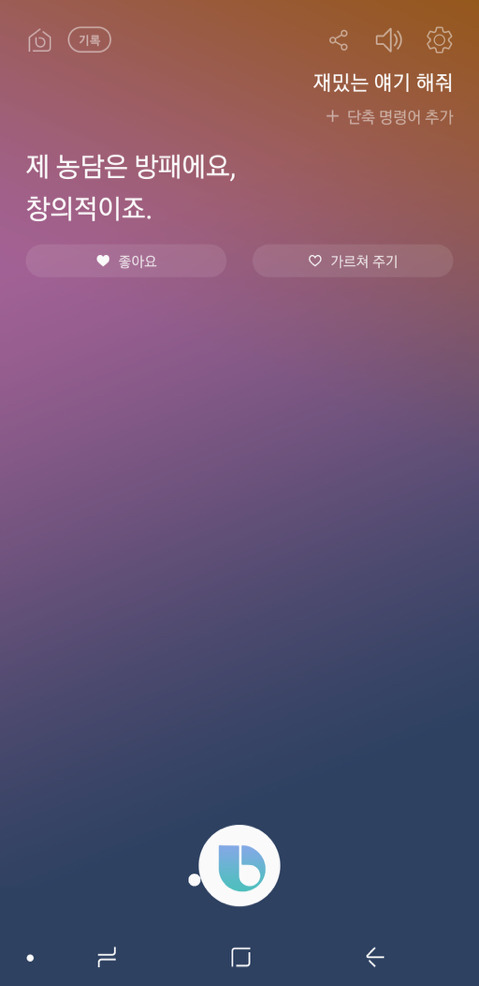Screen dimensions: 479x986
Task: Share this Bixby response
Action: [x=338, y=41]
